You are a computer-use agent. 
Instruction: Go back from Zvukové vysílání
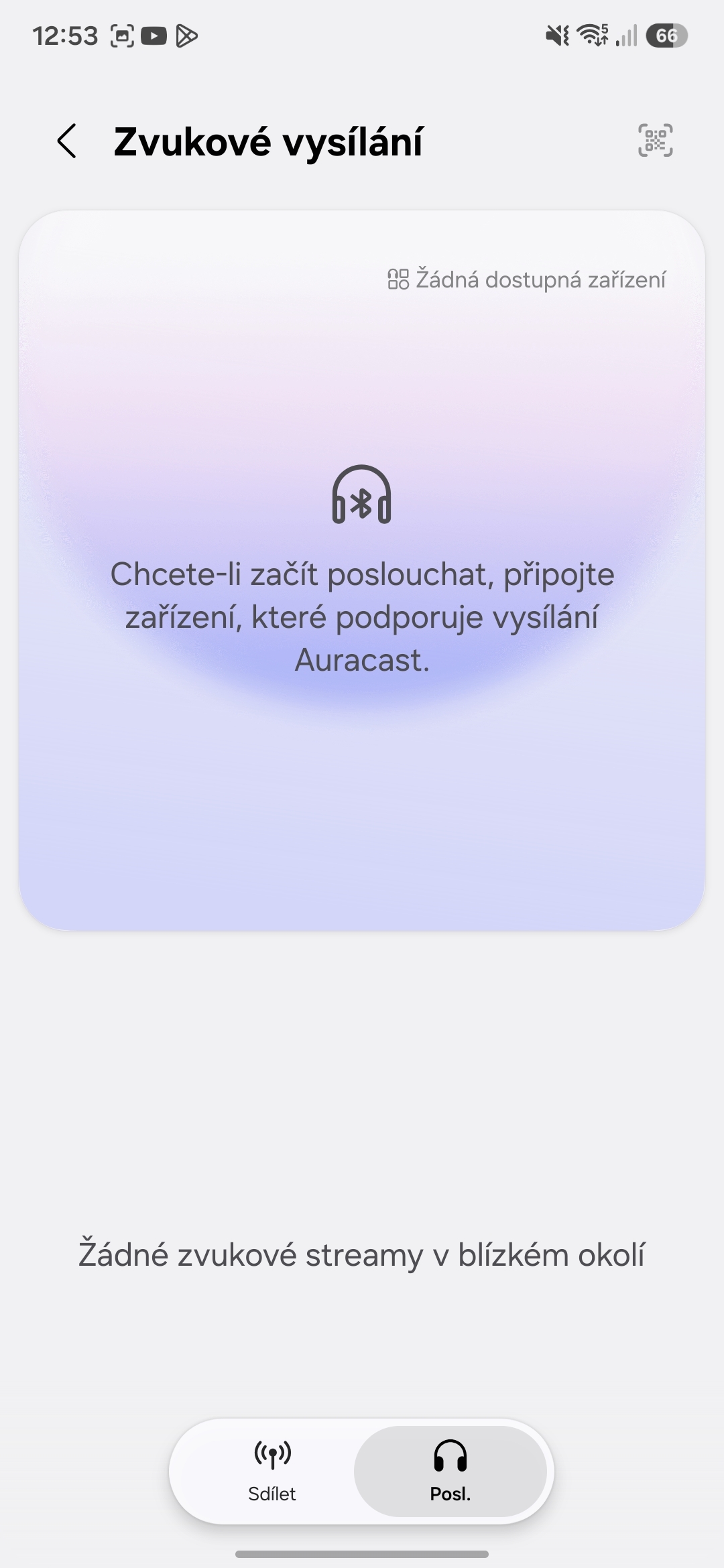point(67,141)
